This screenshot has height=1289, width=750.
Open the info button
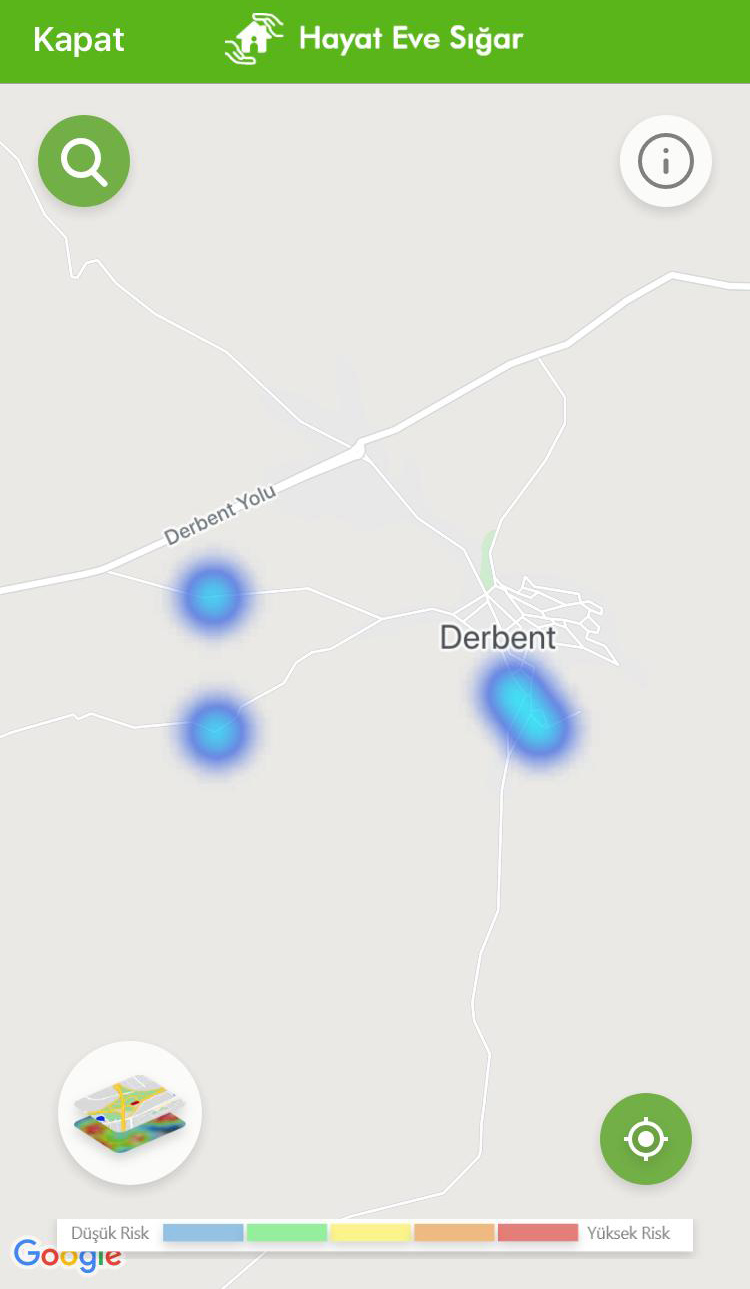pos(665,161)
